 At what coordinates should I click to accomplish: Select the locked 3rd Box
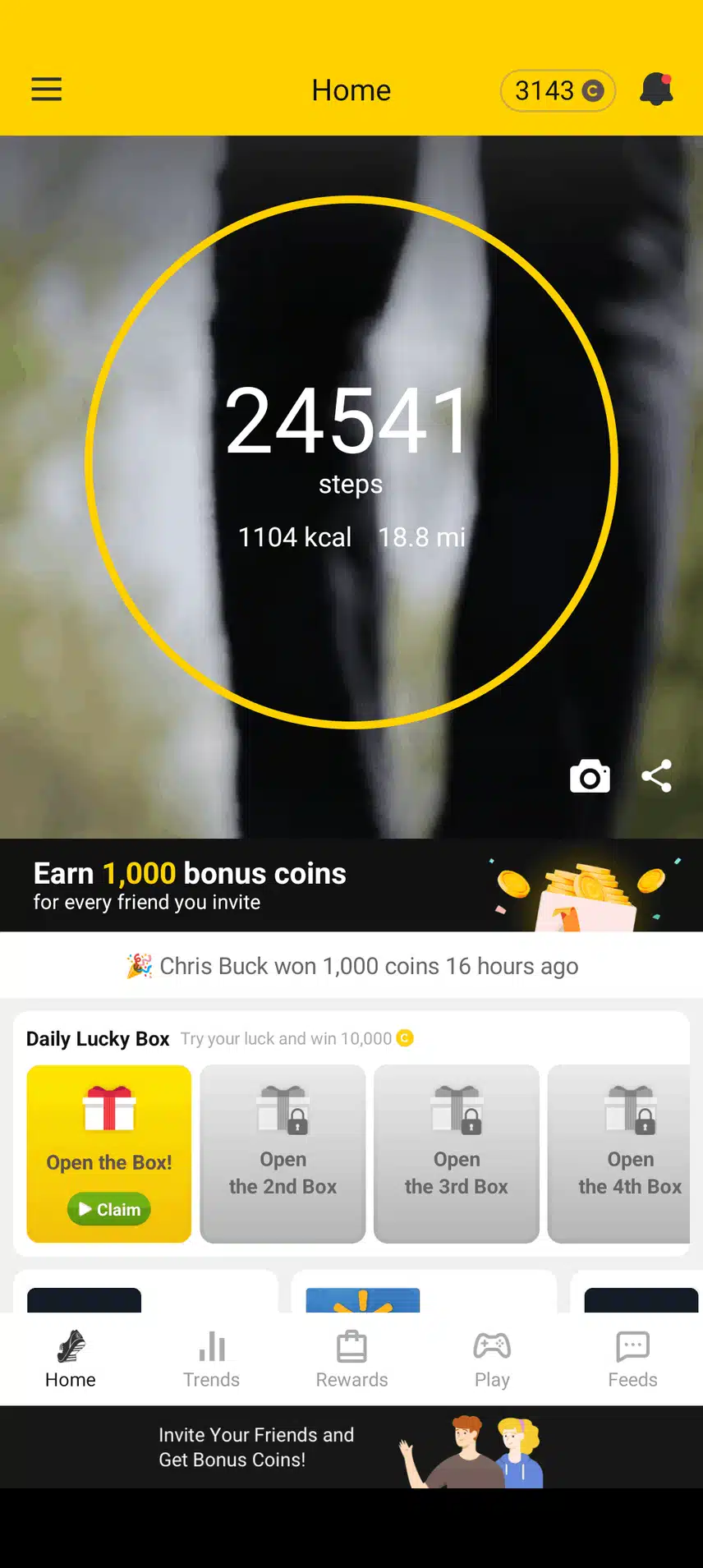457,1153
